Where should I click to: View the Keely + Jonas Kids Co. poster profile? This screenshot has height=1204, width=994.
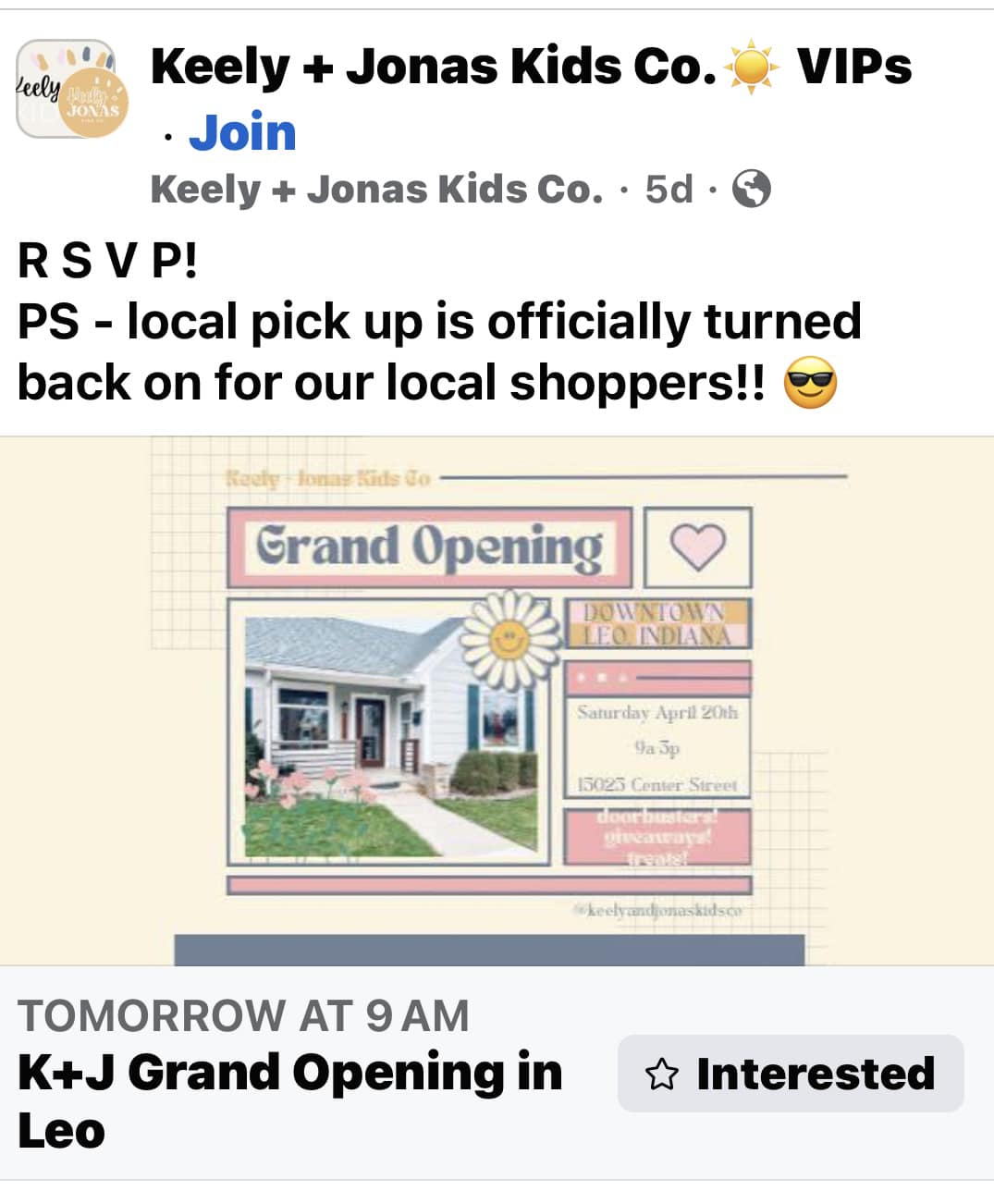point(375,190)
